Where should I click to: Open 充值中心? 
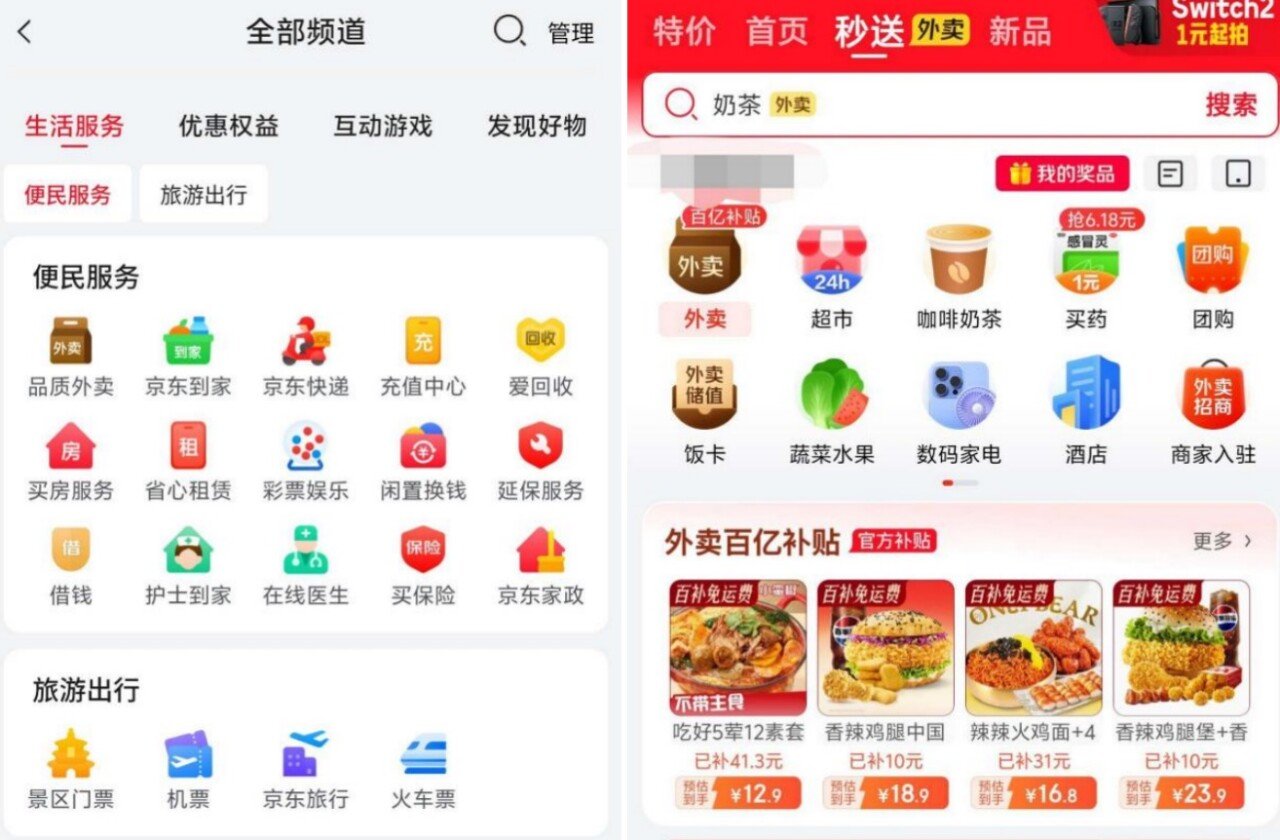tap(422, 356)
